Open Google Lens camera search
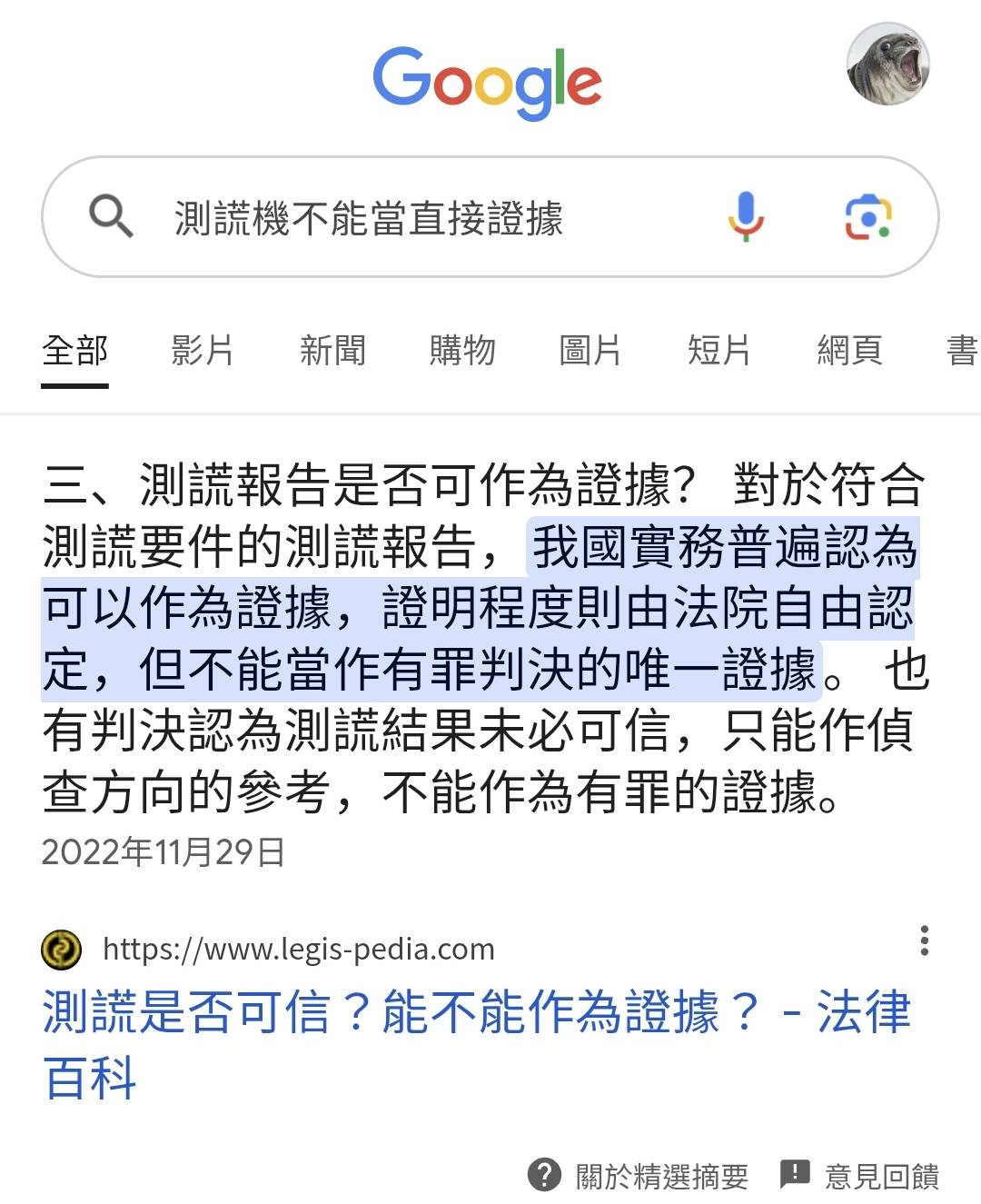The image size is (981, 1204). (868, 216)
